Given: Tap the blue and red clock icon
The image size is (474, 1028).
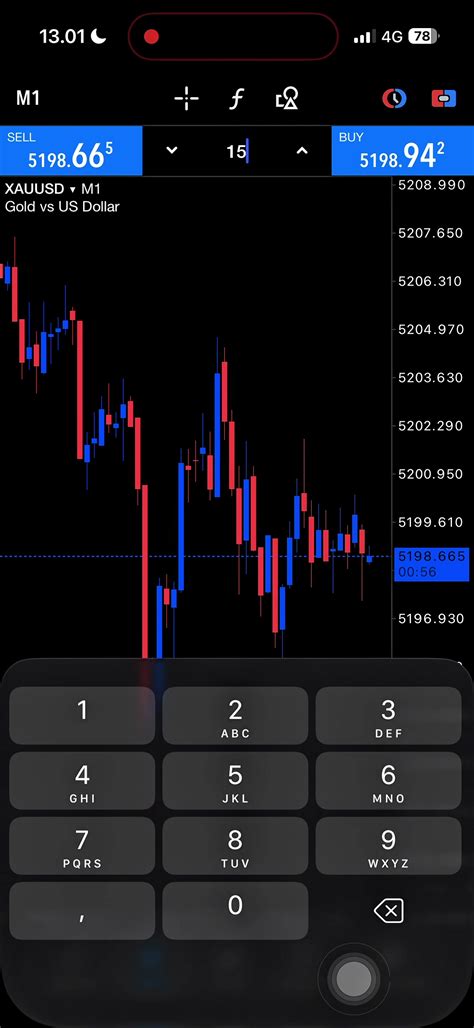Looking at the screenshot, I should click(394, 98).
